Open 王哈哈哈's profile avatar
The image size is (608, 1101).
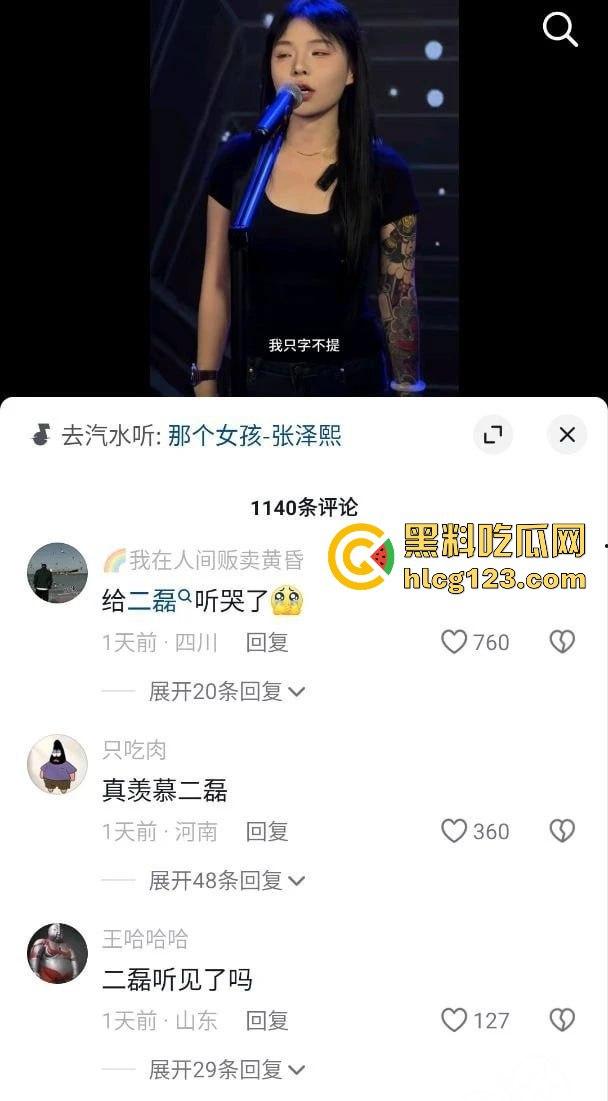pos(57,953)
